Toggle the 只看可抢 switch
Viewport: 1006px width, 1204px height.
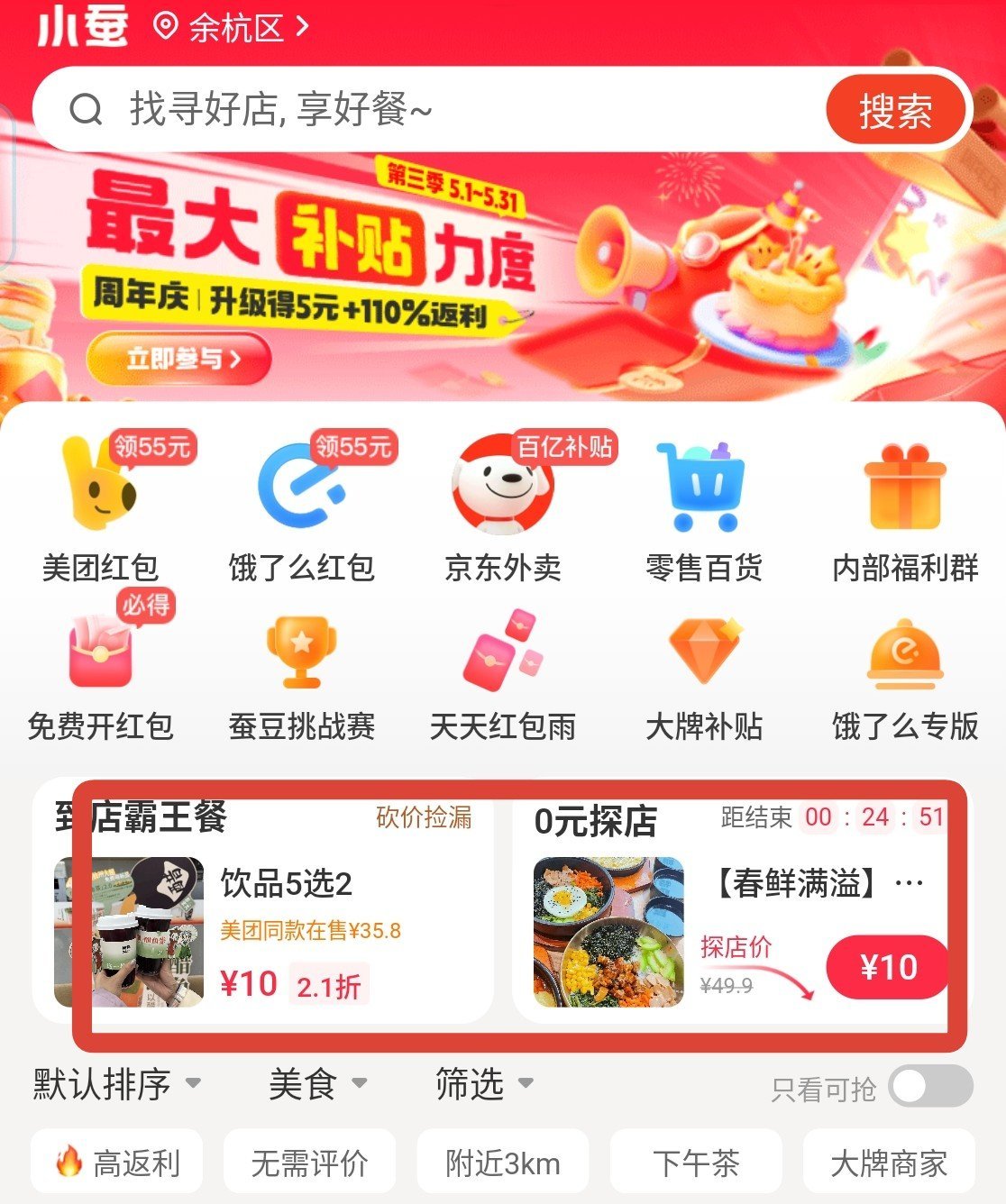click(x=930, y=1087)
